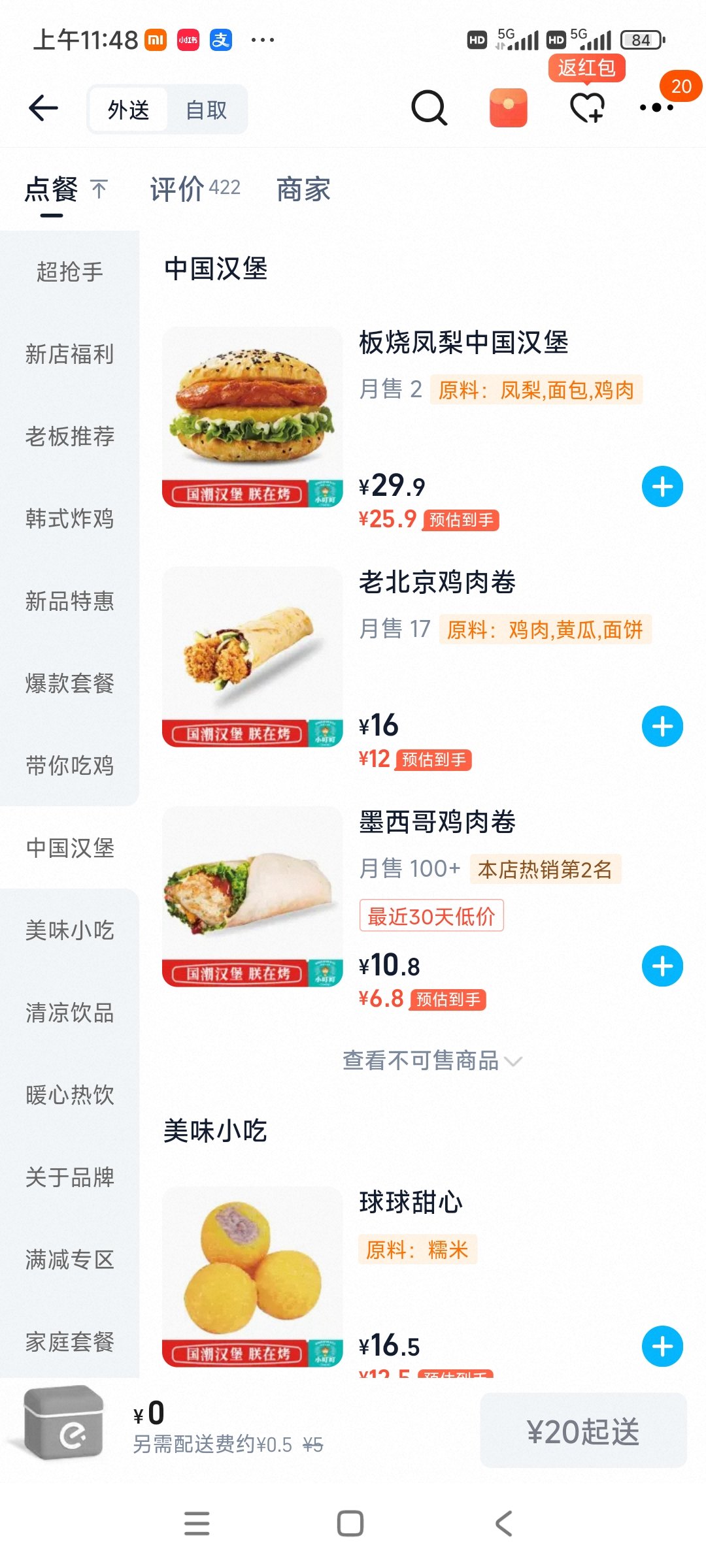The width and height of the screenshot is (706, 1568).
Task: Go back with the back arrow
Action: coord(42,108)
